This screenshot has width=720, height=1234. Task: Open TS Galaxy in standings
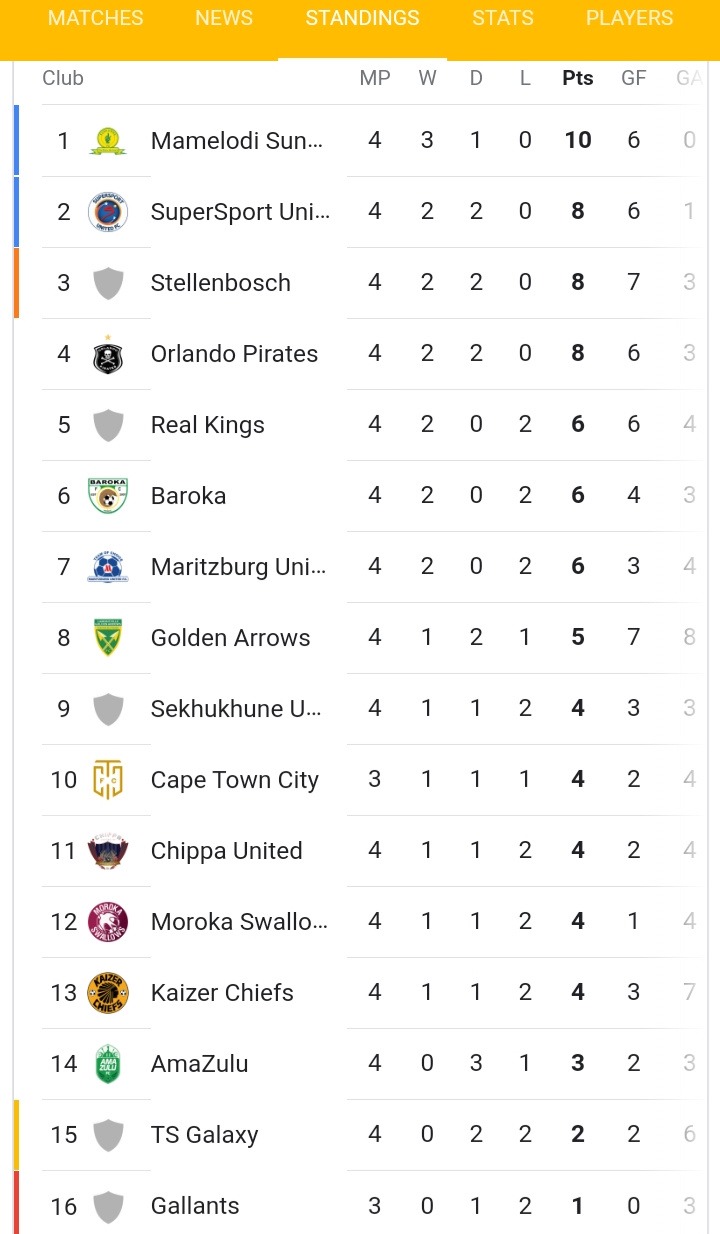tap(362, 1135)
